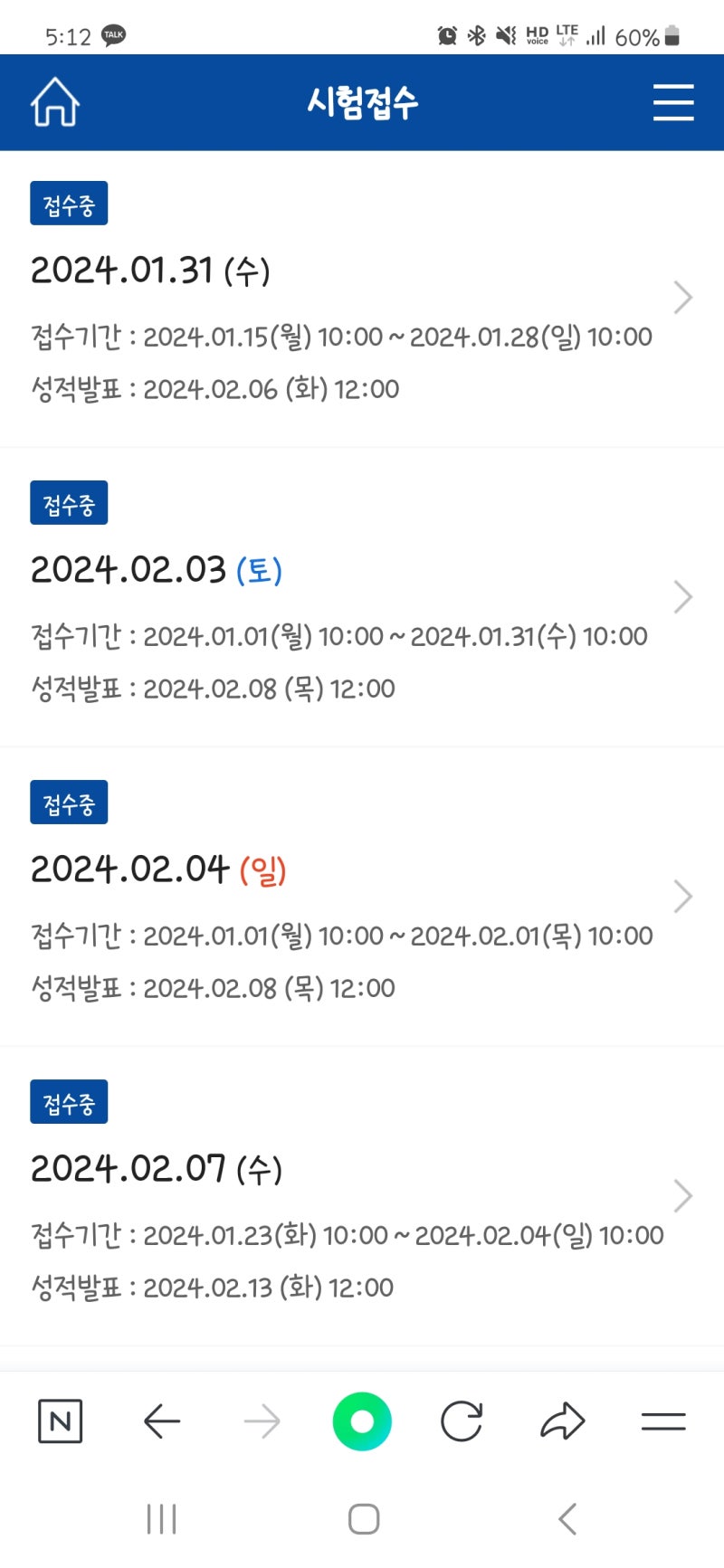
Task: Tap the KakaoTalk notification icon in status bar
Action: [112, 34]
